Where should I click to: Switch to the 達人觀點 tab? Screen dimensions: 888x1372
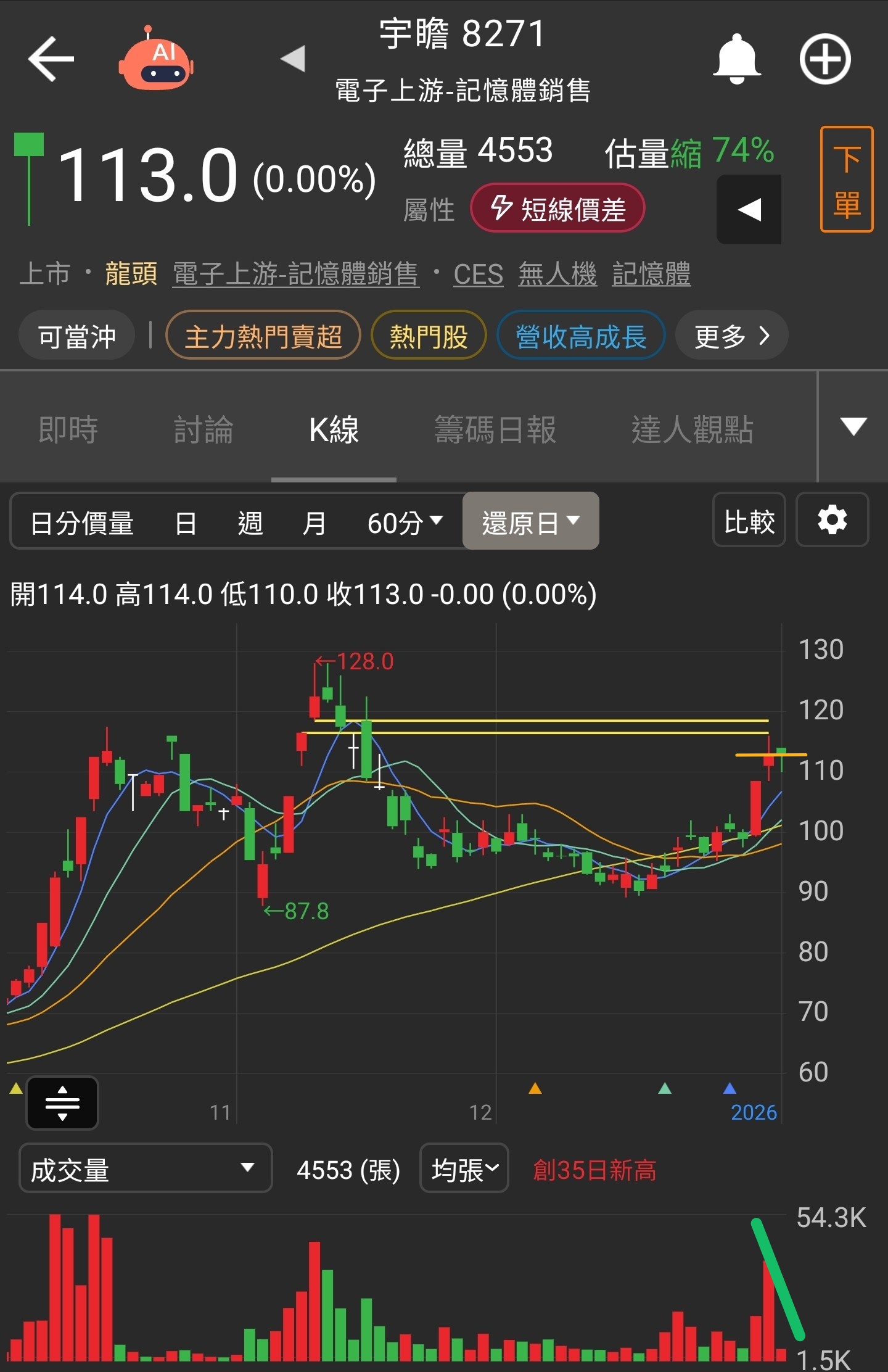[692, 429]
